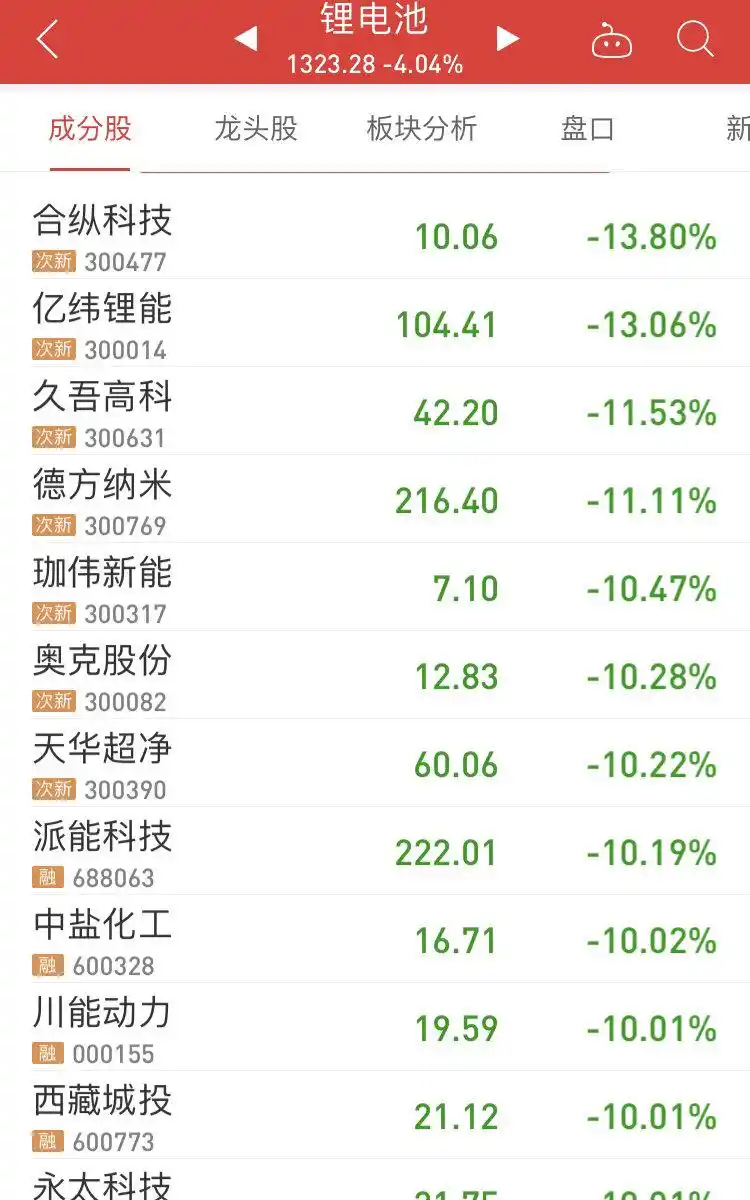Viewport: 750px width, 1200px height.
Task: Select the 盘口 tab
Action: pyautogui.click(x=586, y=128)
